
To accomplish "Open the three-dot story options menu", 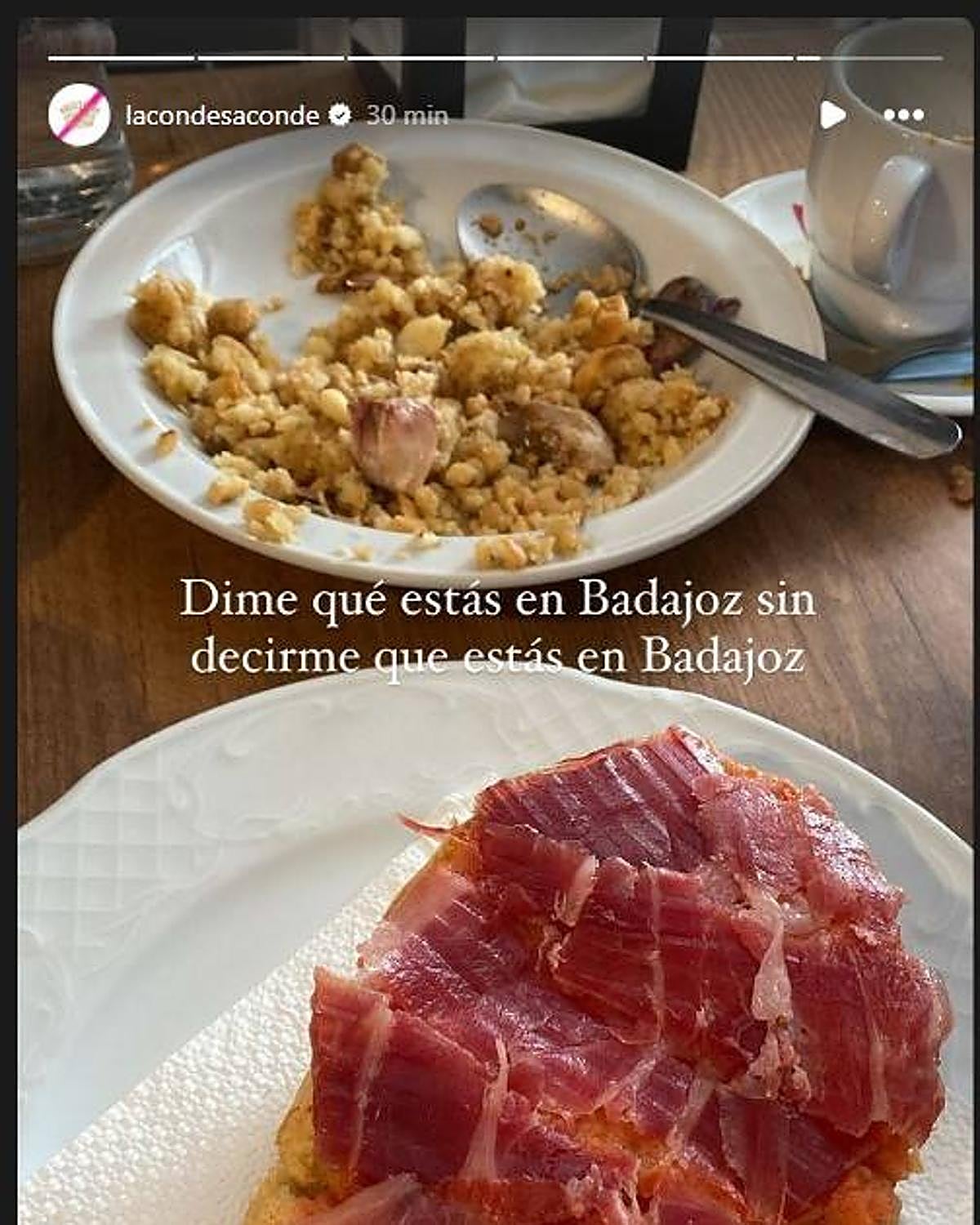I will [903, 115].
